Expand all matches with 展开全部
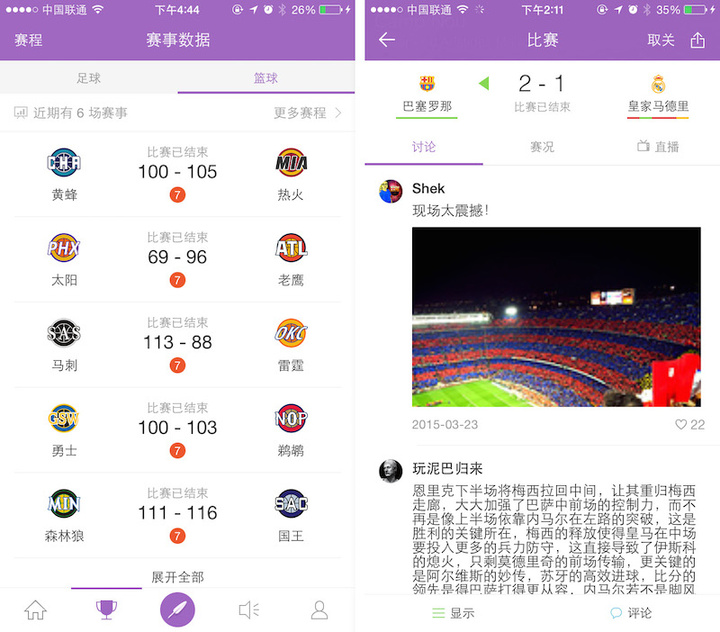The width and height of the screenshot is (720, 632). pyautogui.click(x=177, y=577)
